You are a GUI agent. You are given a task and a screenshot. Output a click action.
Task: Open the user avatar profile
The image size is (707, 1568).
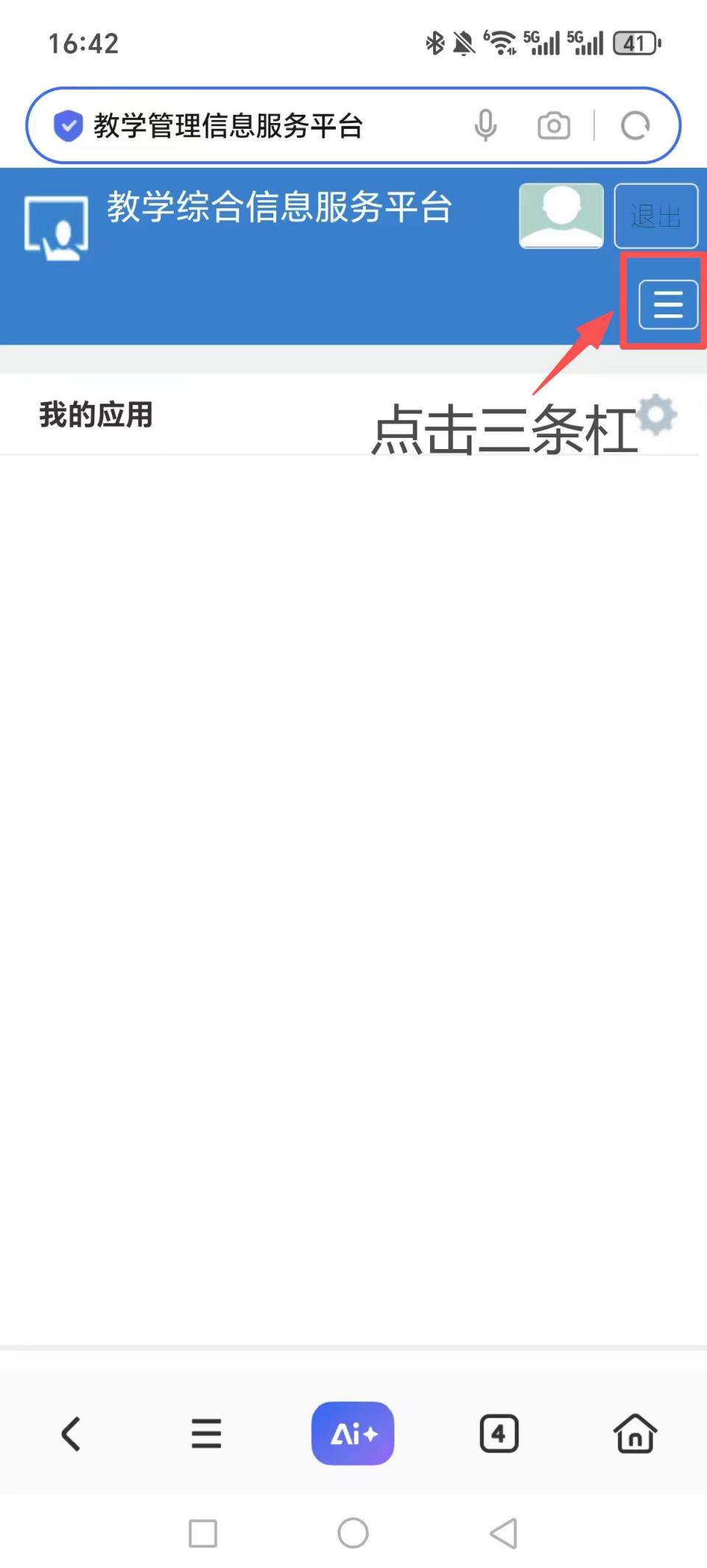(x=561, y=216)
